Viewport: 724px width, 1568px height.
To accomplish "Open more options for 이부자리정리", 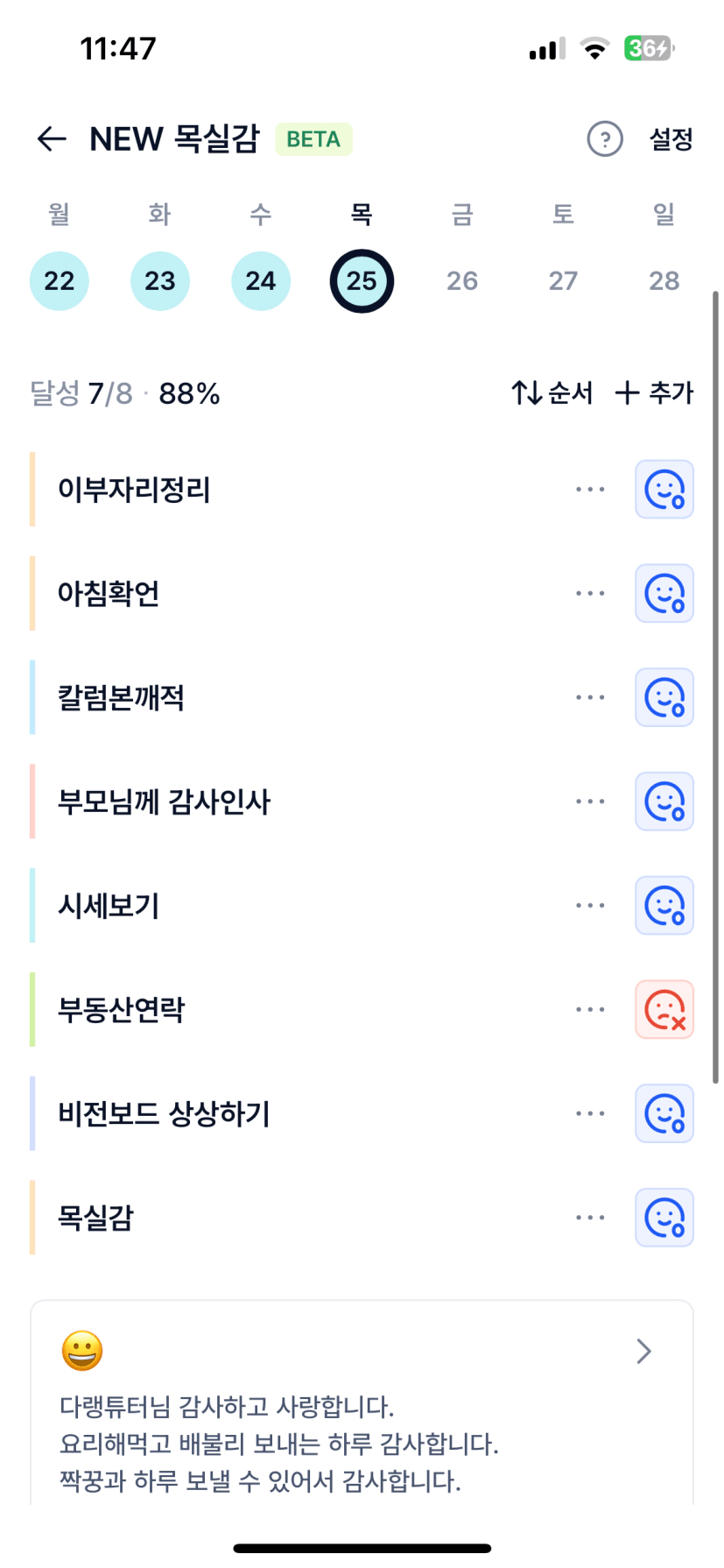I will click(x=590, y=490).
